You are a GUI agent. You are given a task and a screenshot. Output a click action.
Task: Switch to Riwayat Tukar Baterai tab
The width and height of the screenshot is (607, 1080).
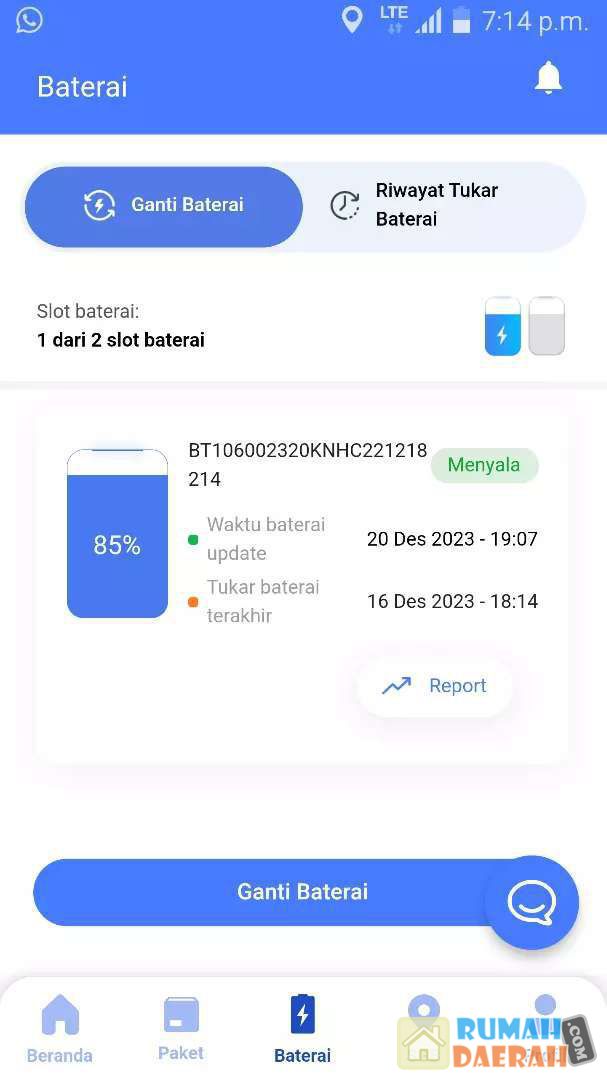point(437,205)
